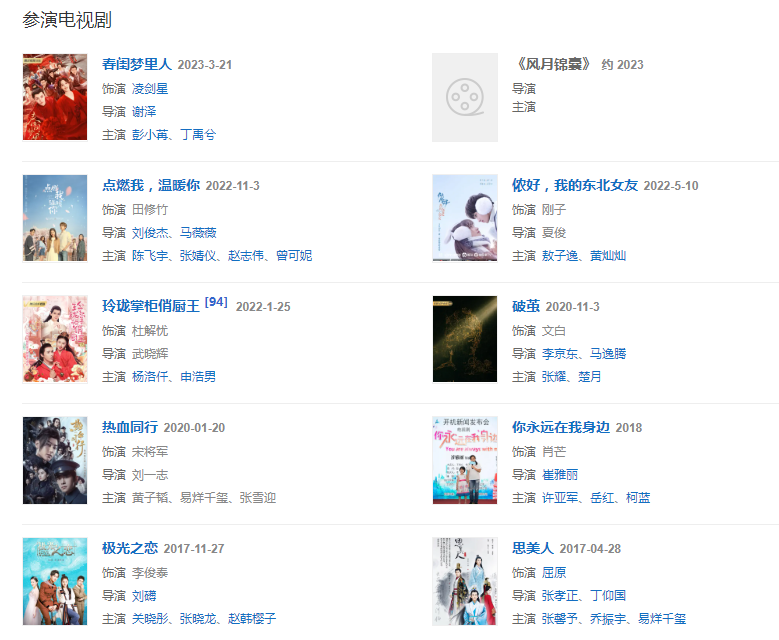Tap the 玲珑掌柜俏厨王 poster thumbnail
This screenshot has width=779, height=640.
[55, 339]
